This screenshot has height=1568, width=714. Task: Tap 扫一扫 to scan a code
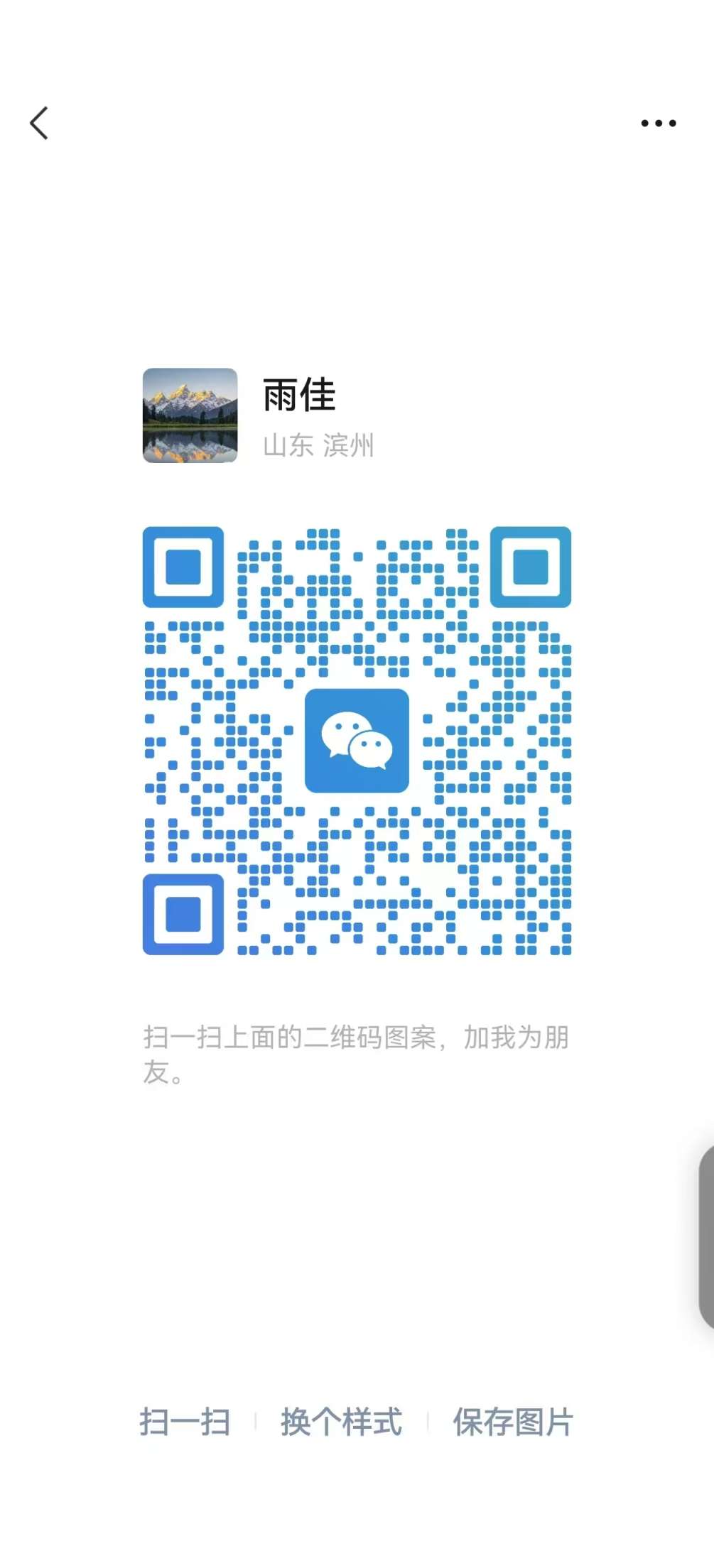tap(185, 1422)
